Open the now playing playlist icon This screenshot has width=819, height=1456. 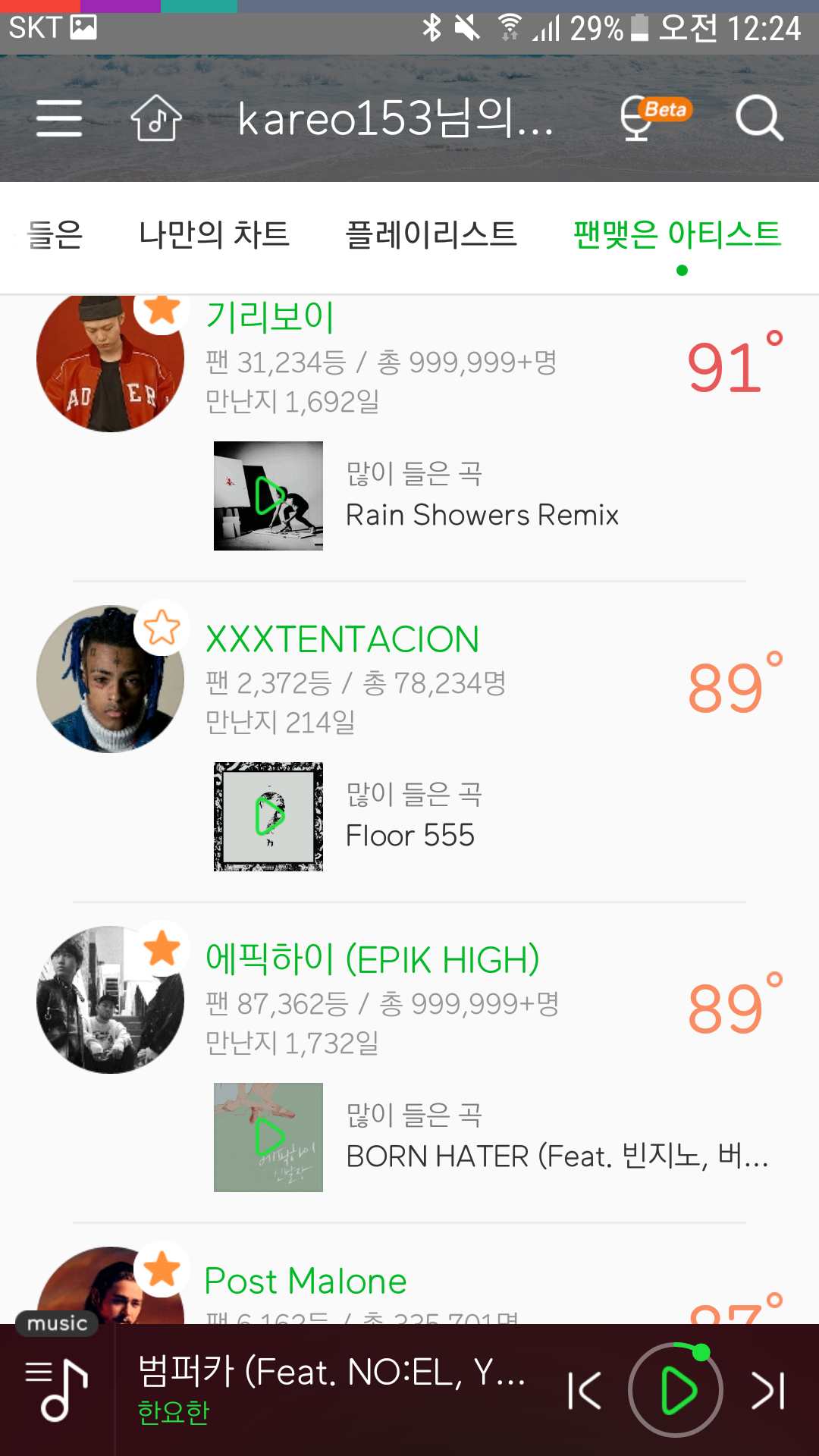point(56,1391)
